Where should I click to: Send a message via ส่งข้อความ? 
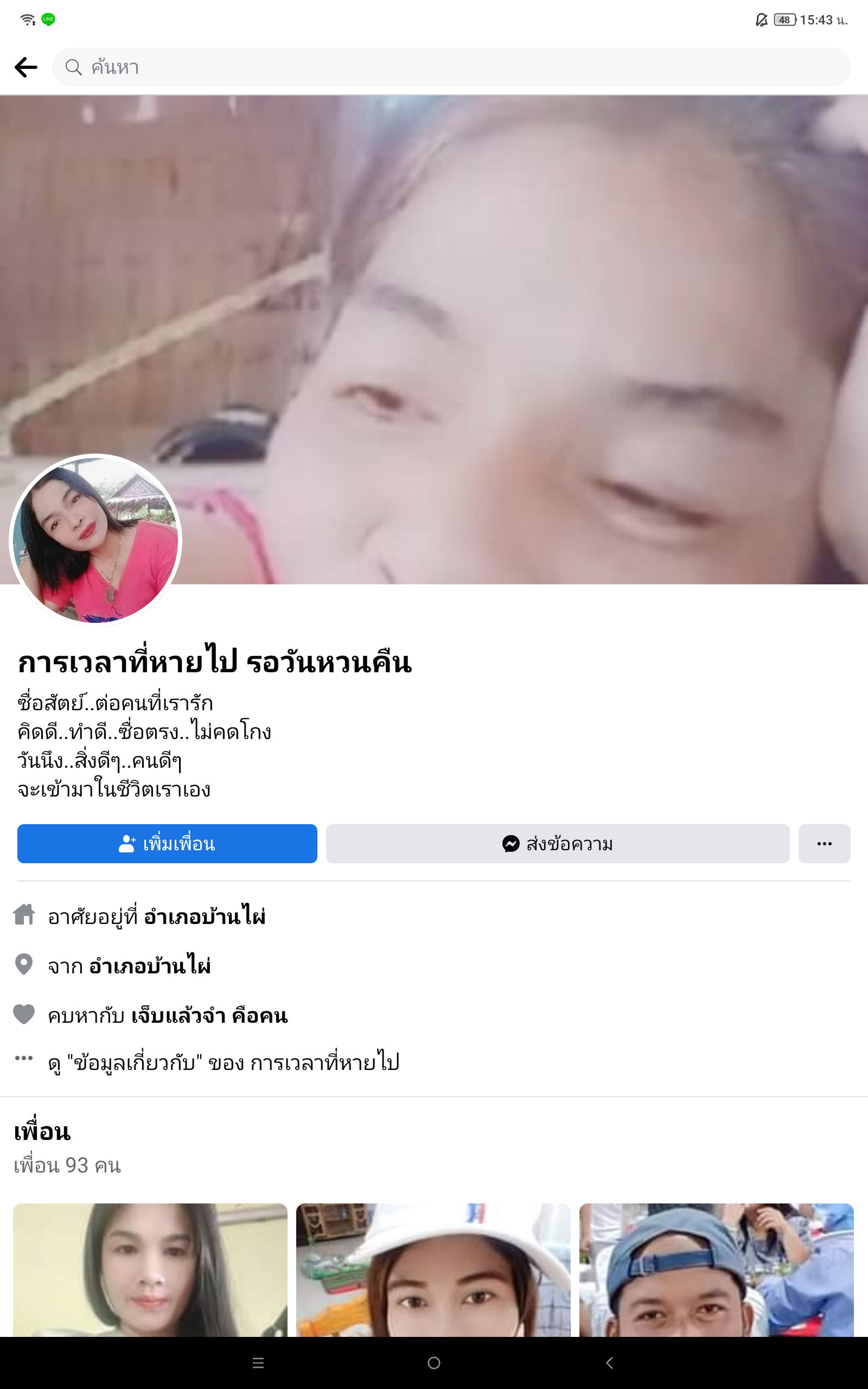pyautogui.click(x=558, y=844)
